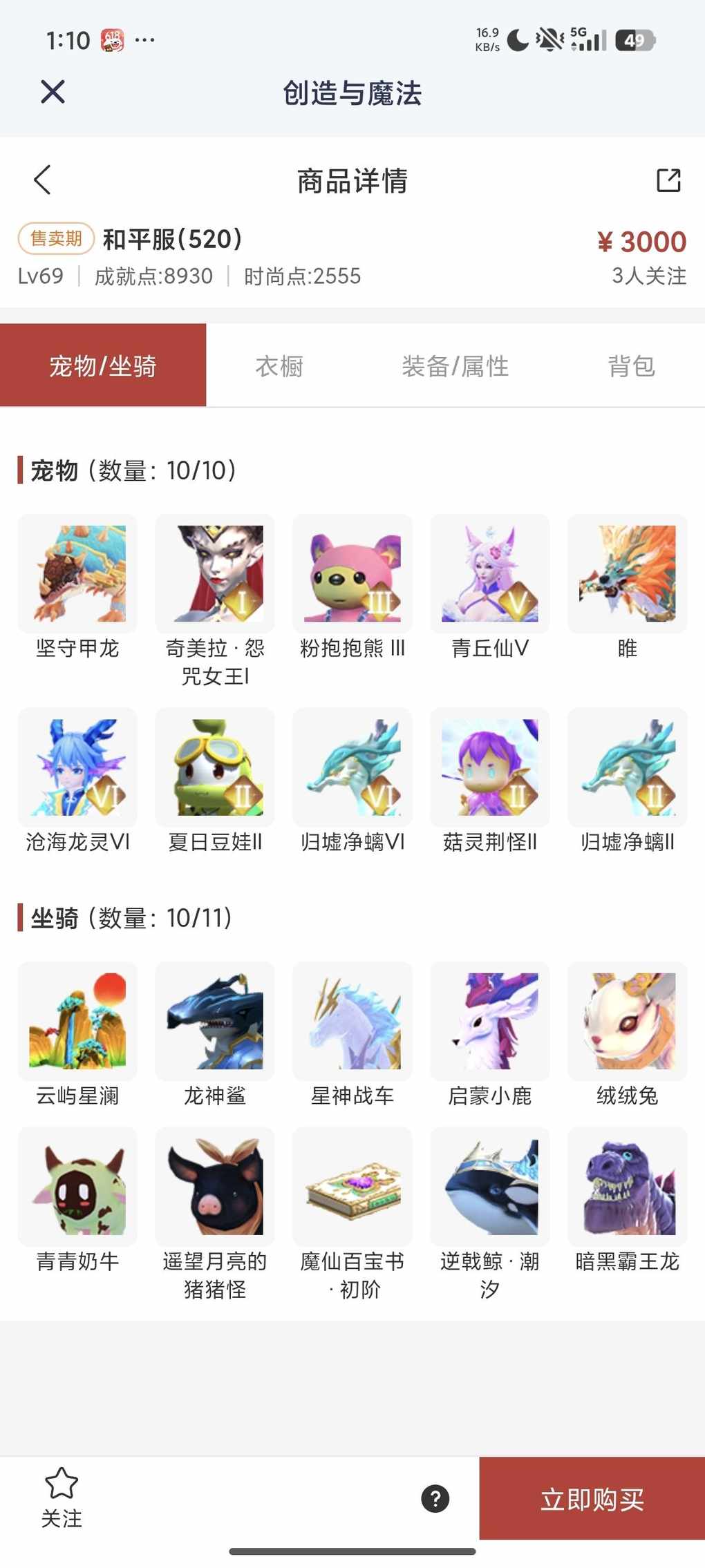705x1568 pixels.
Task: Switch to the 衣橱 tab
Action: pyautogui.click(x=279, y=366)
